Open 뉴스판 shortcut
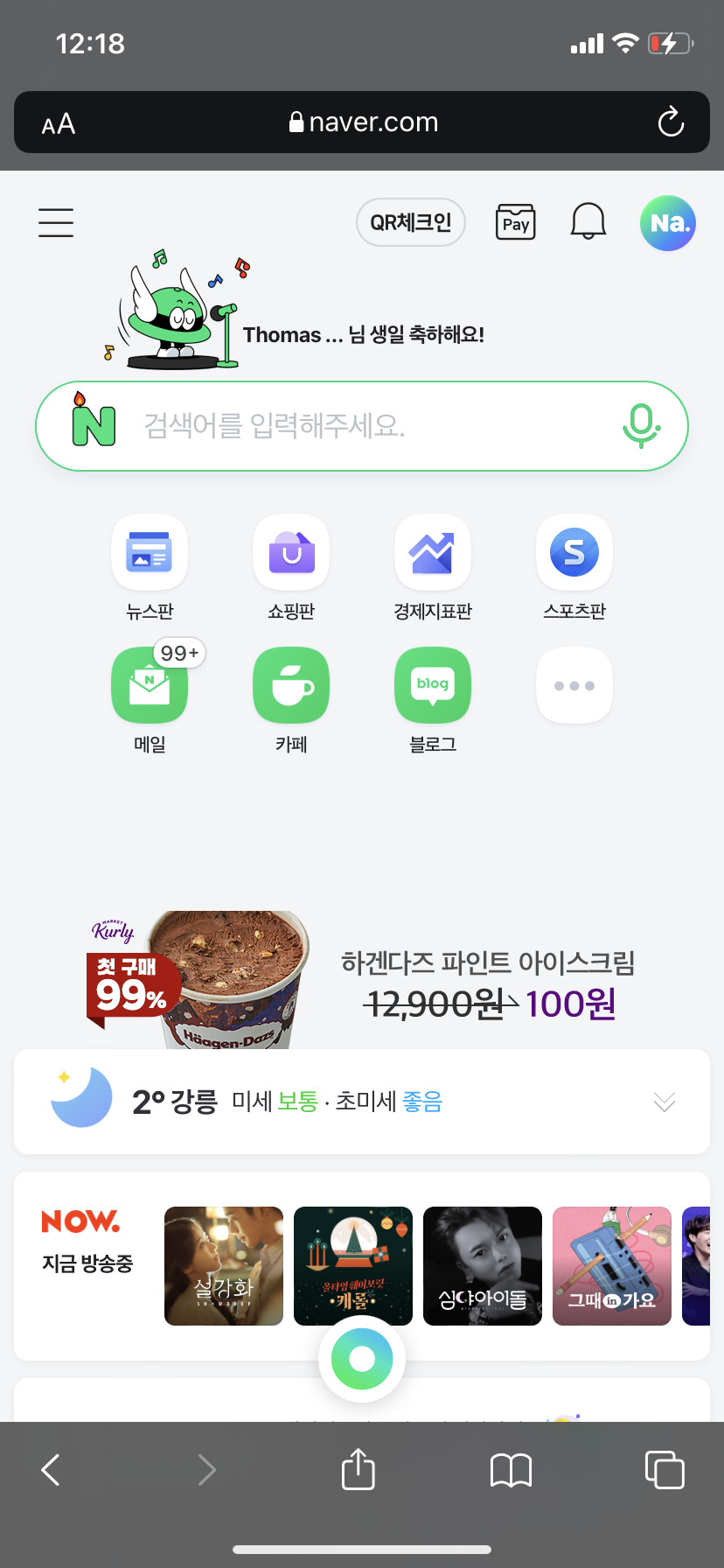This screenshot has height=1568, width=724. [x=150, y=552]
